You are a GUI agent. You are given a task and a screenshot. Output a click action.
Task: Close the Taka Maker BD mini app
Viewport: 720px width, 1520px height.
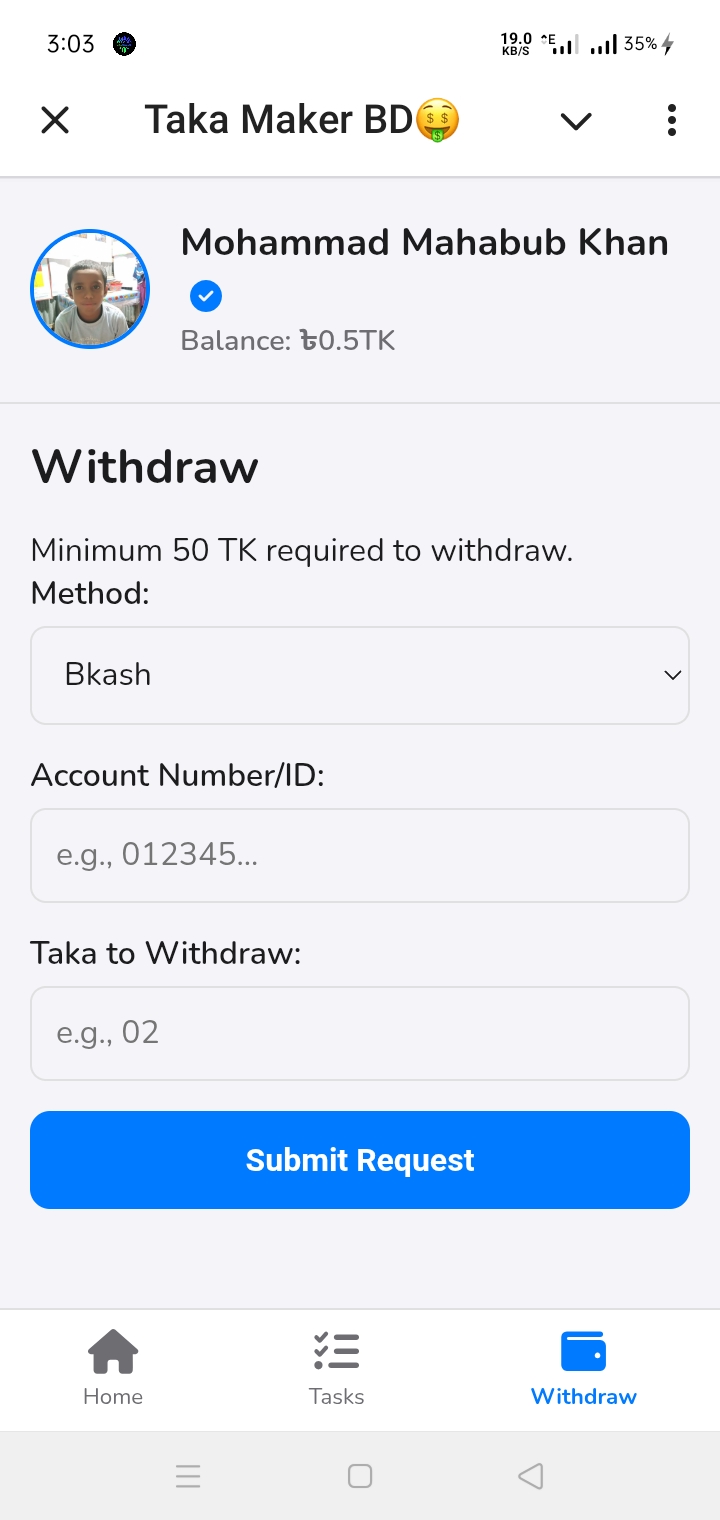tap(55, 121)
